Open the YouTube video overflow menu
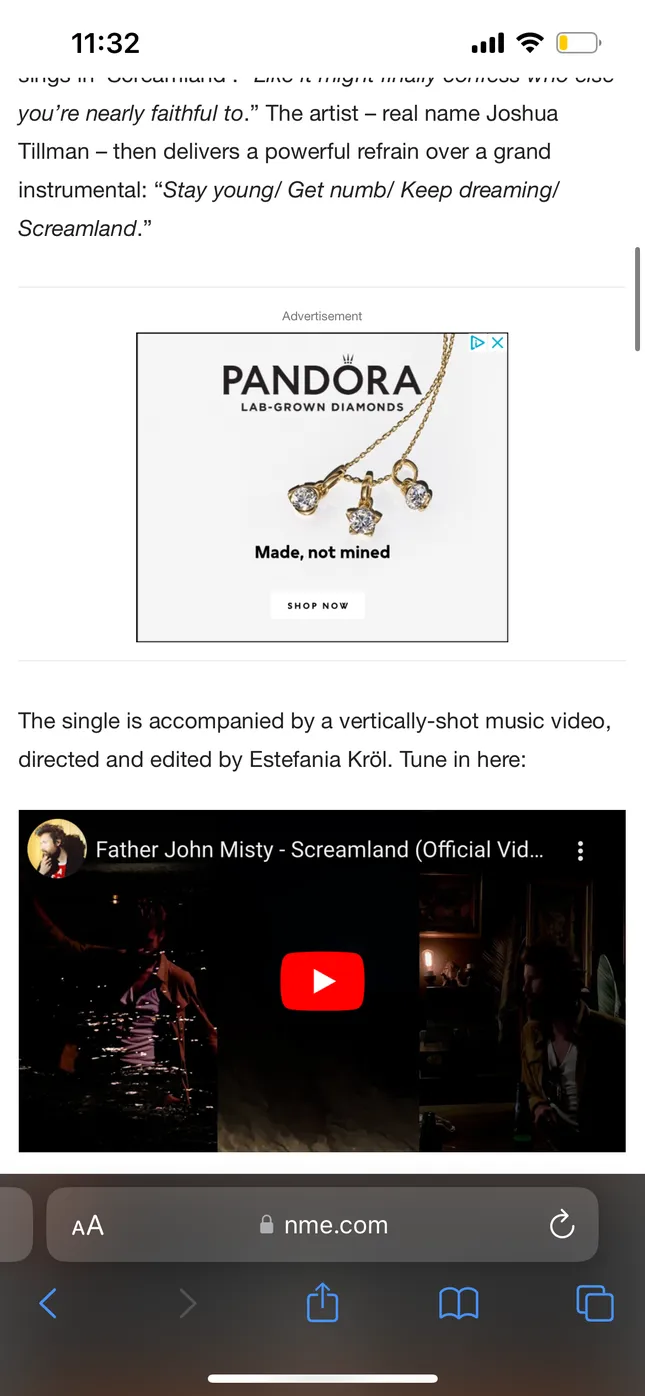The height and width of the screenshot is (1396, 645). (x=580, y=851)
